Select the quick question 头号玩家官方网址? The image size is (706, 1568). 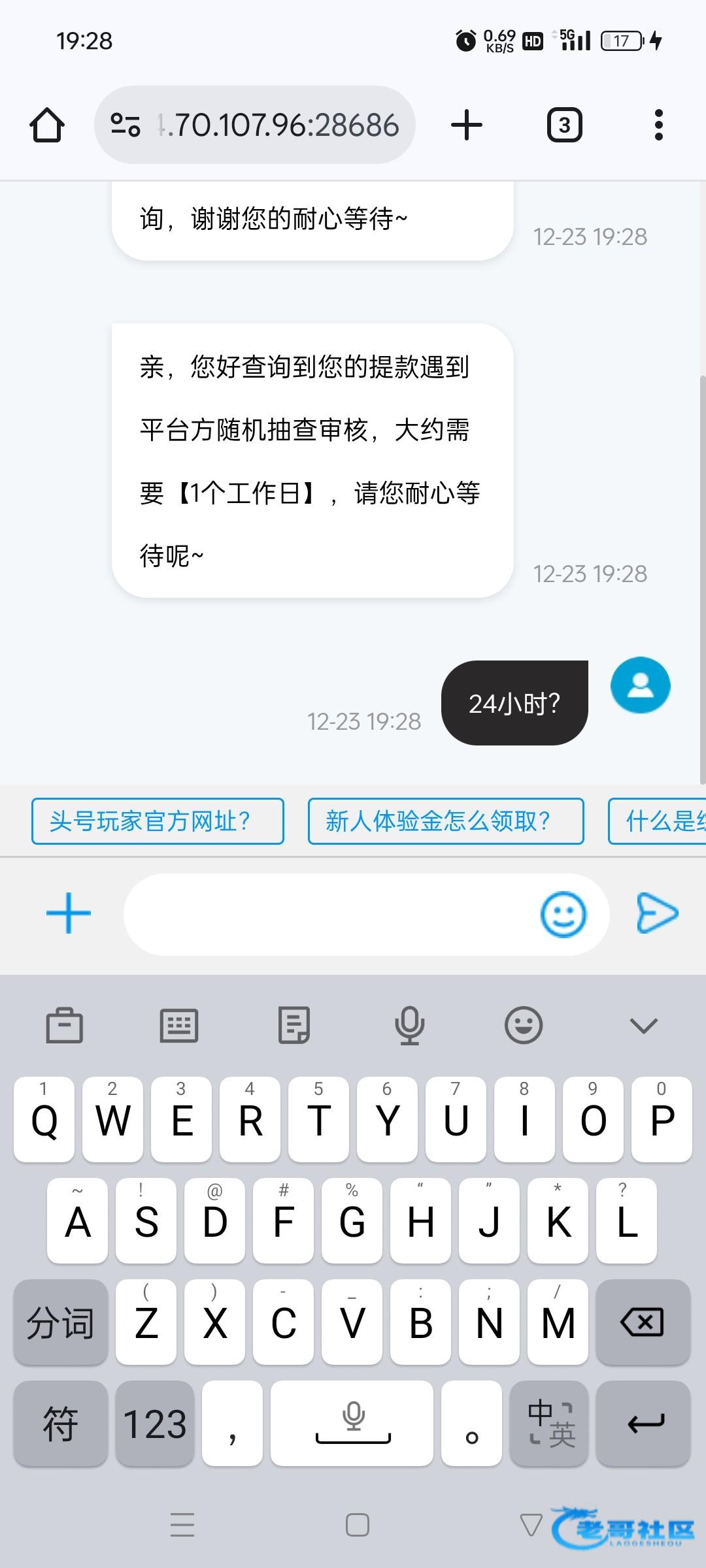click(x=158, y=821)
